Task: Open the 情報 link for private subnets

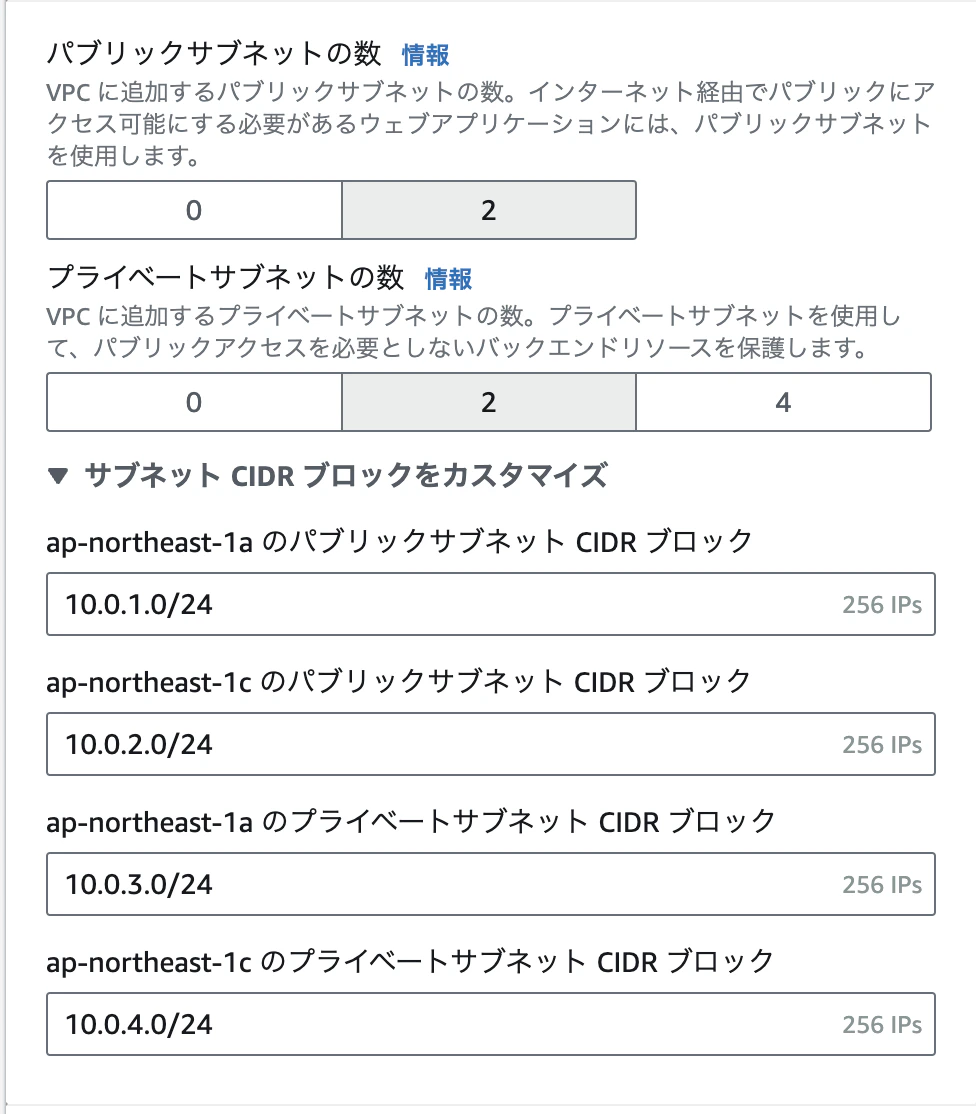Action: (448, 278)
